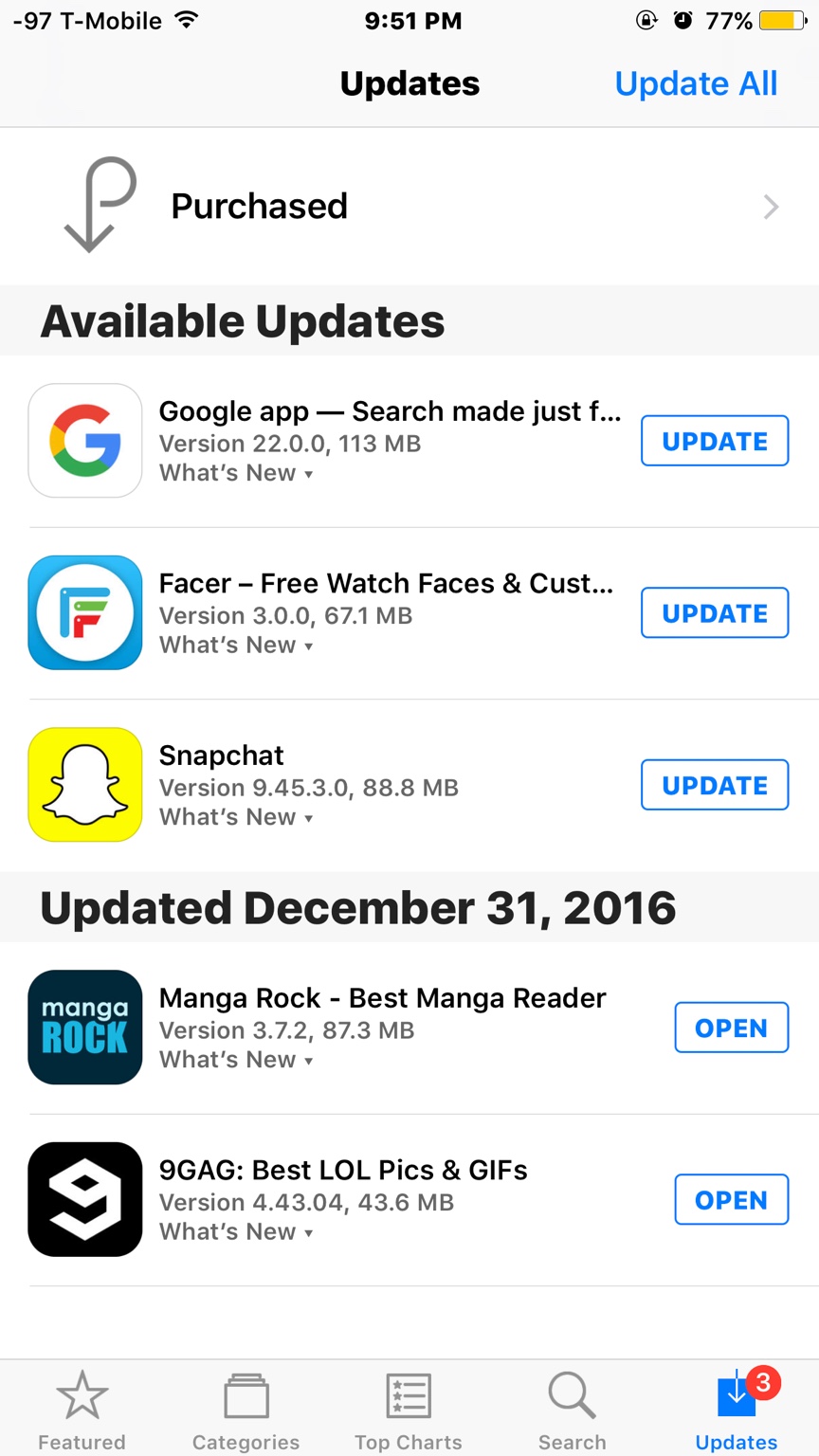Open 9GAG with the OPEN button

731,1199
